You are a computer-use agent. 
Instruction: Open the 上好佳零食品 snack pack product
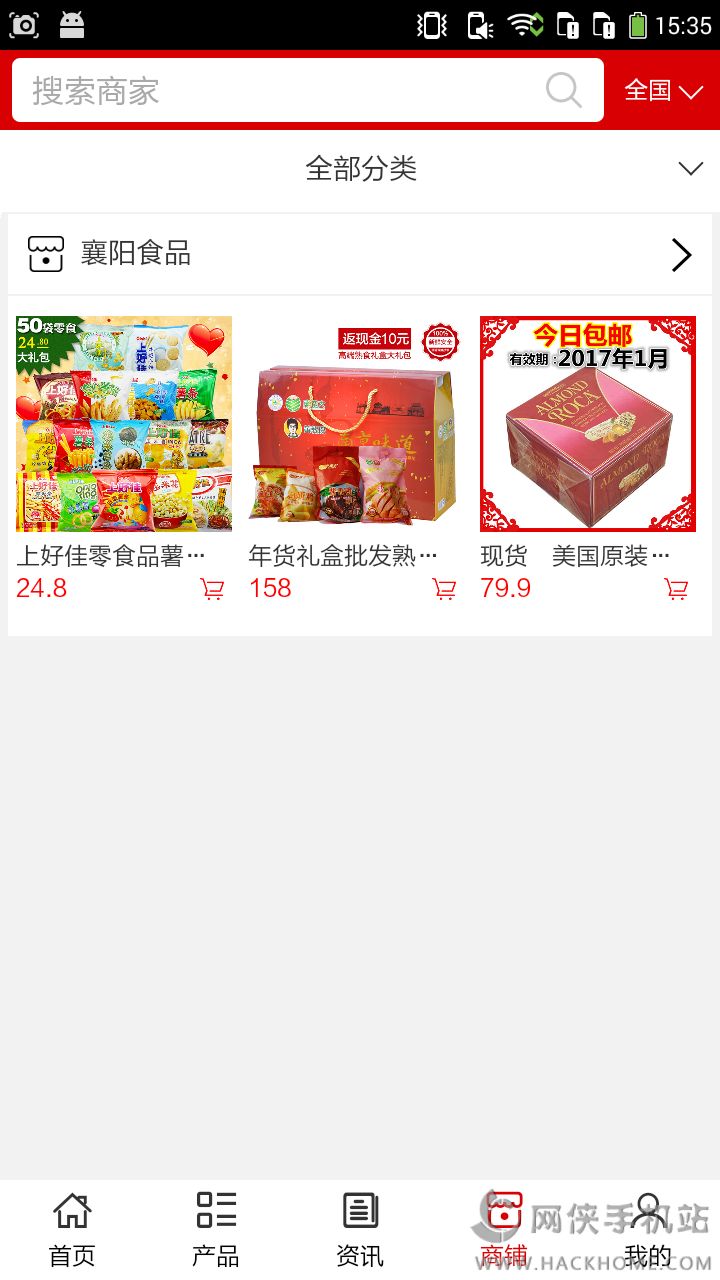[x=124, y=424]
